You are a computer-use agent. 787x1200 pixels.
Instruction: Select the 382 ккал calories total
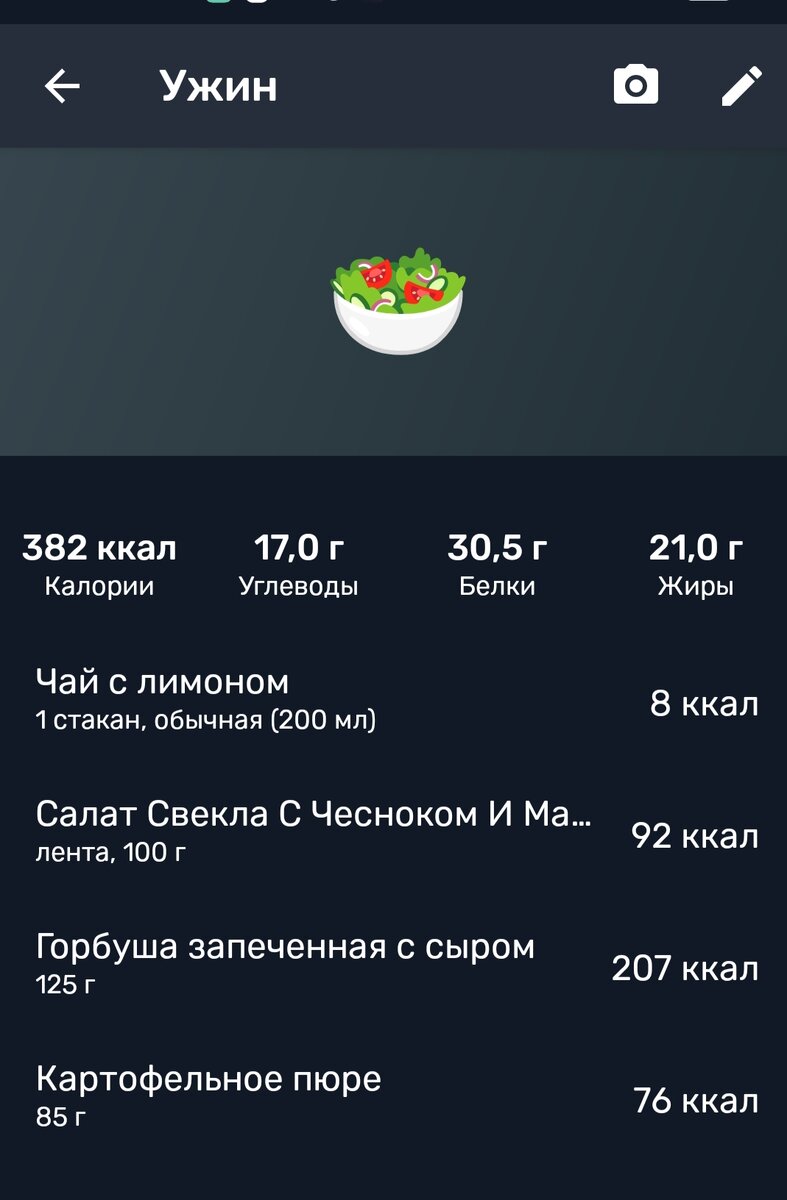click(98, 547)
